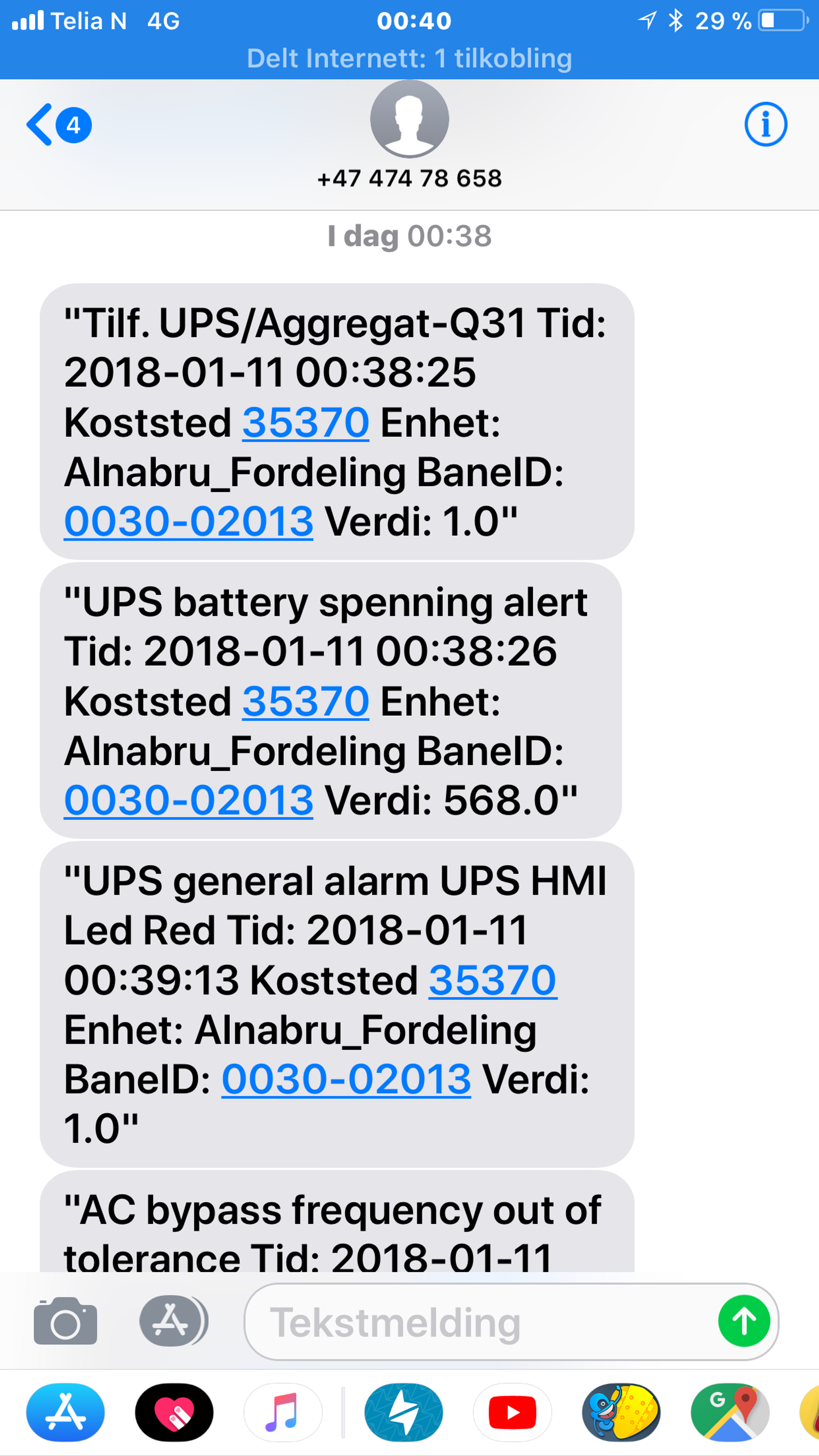The image size is (819, 1456).
Task: Focus the Tekstmelding text field
Action: click(x=480, y=1322)
